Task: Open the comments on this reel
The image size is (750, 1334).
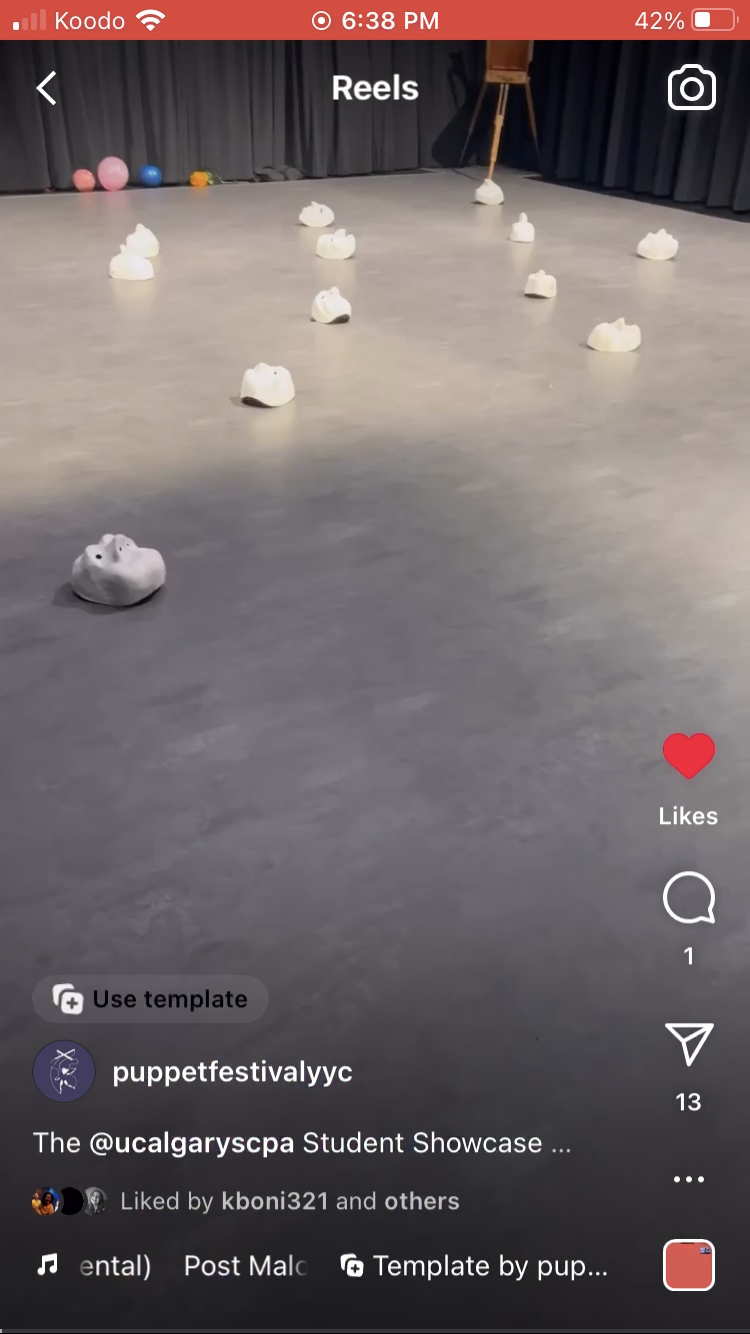Action: (689, 899)
